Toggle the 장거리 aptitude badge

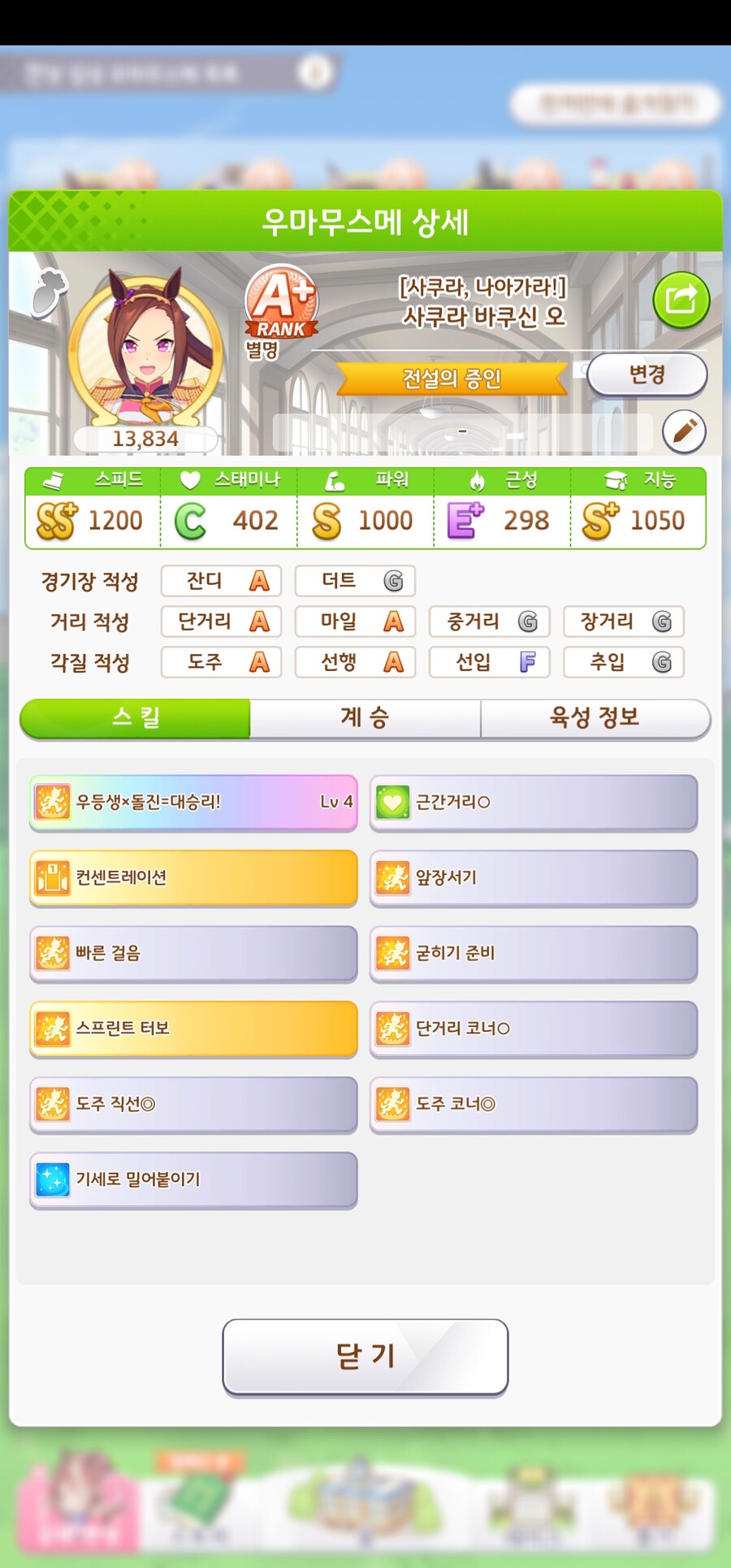coord(623,622)
